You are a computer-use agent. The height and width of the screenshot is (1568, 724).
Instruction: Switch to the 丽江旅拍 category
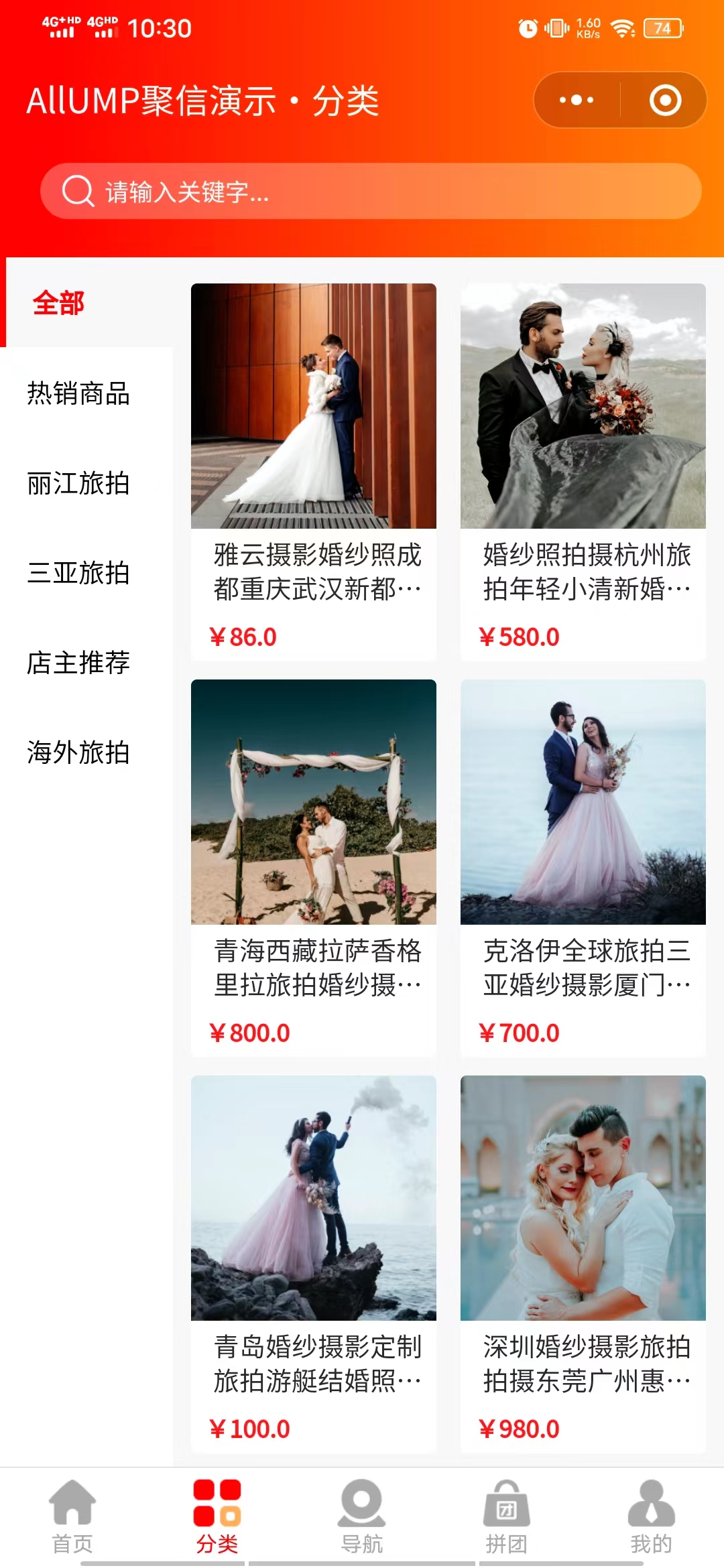pos(78,483)
